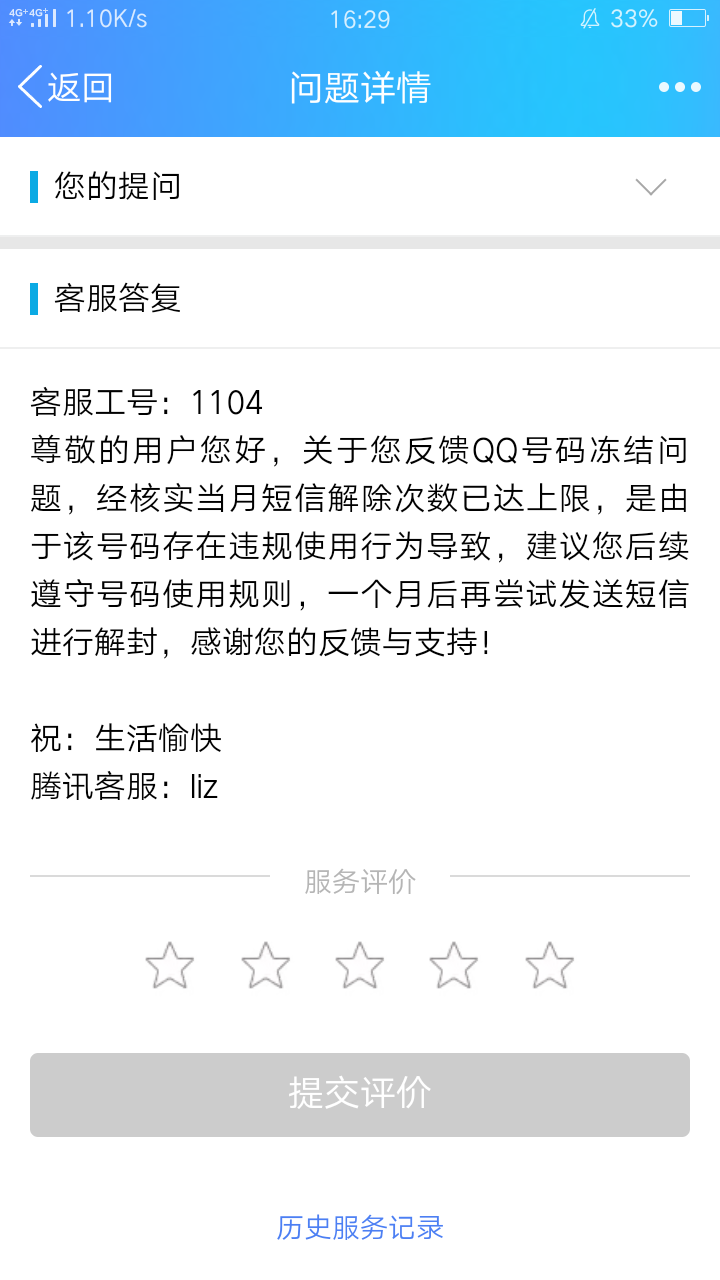Go back using the 返回 button
This screenshot has height=1280, width=720.
(65, 88)
